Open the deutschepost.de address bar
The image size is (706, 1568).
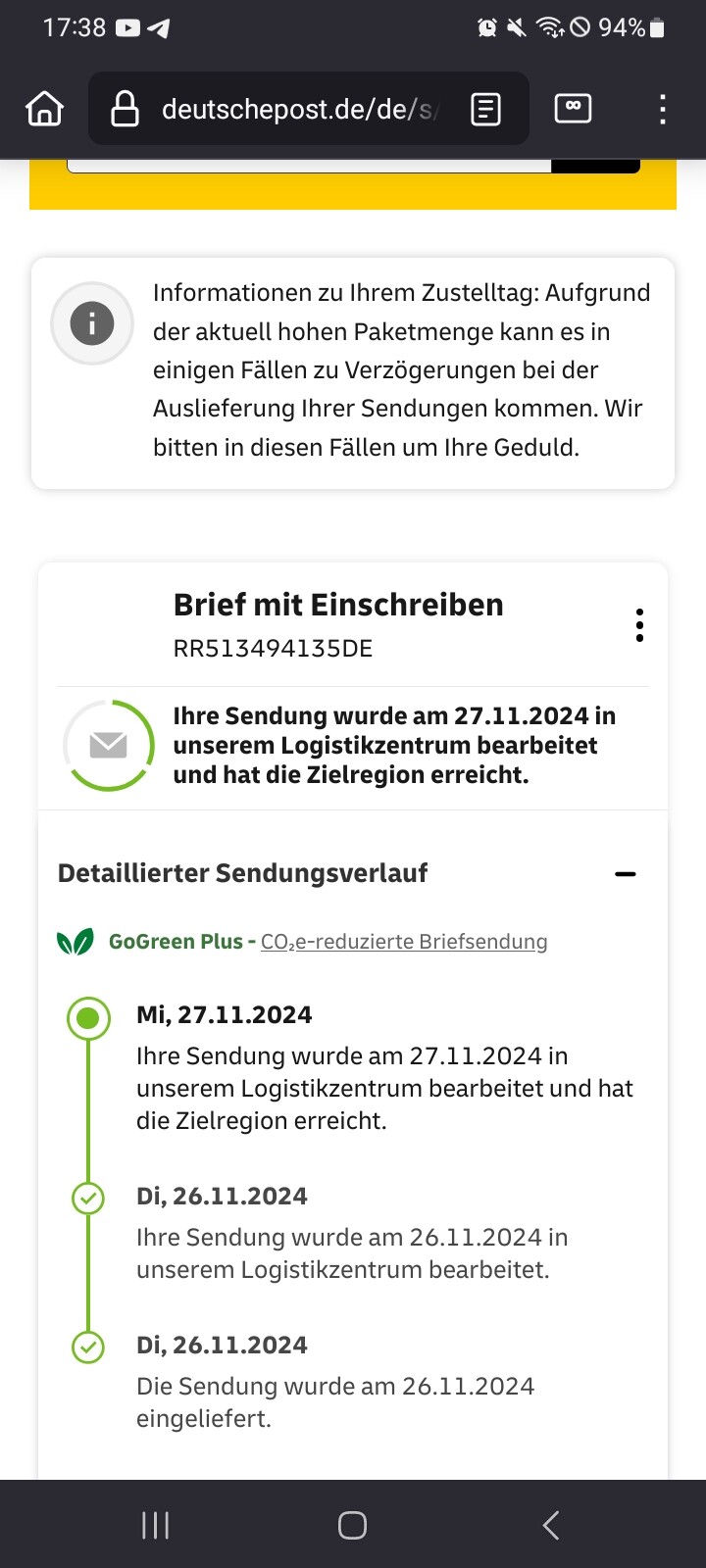click(x=294, y=109)
